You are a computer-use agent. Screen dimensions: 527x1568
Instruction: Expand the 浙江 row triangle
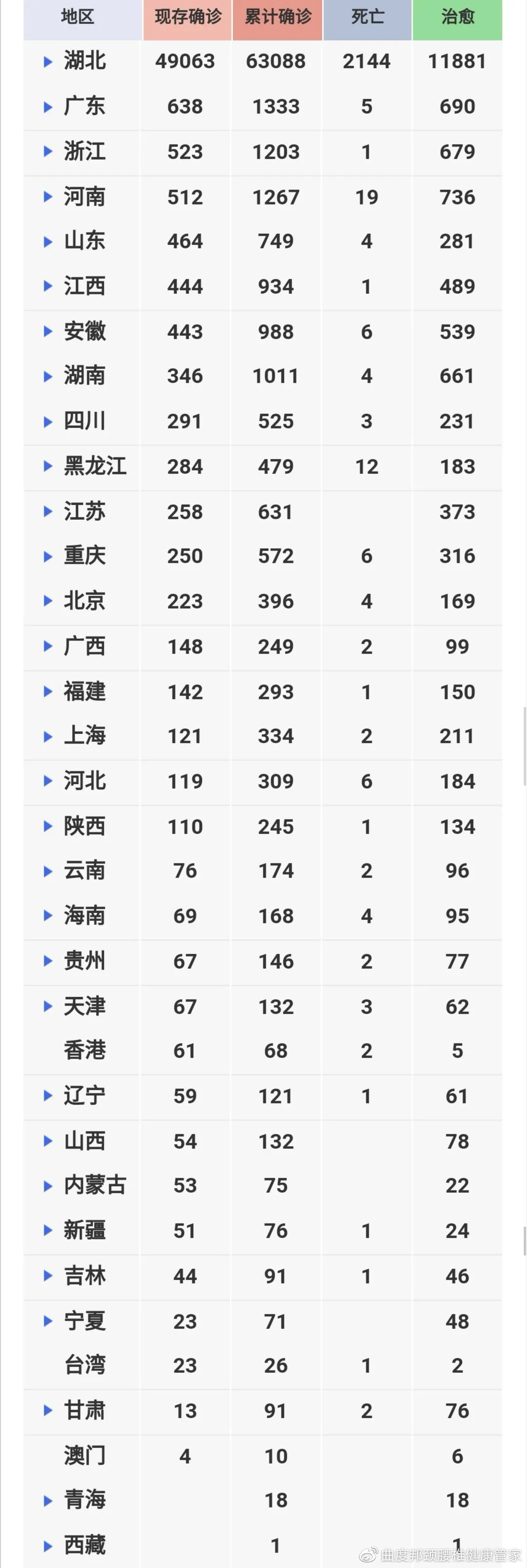[x=49, y=152]
